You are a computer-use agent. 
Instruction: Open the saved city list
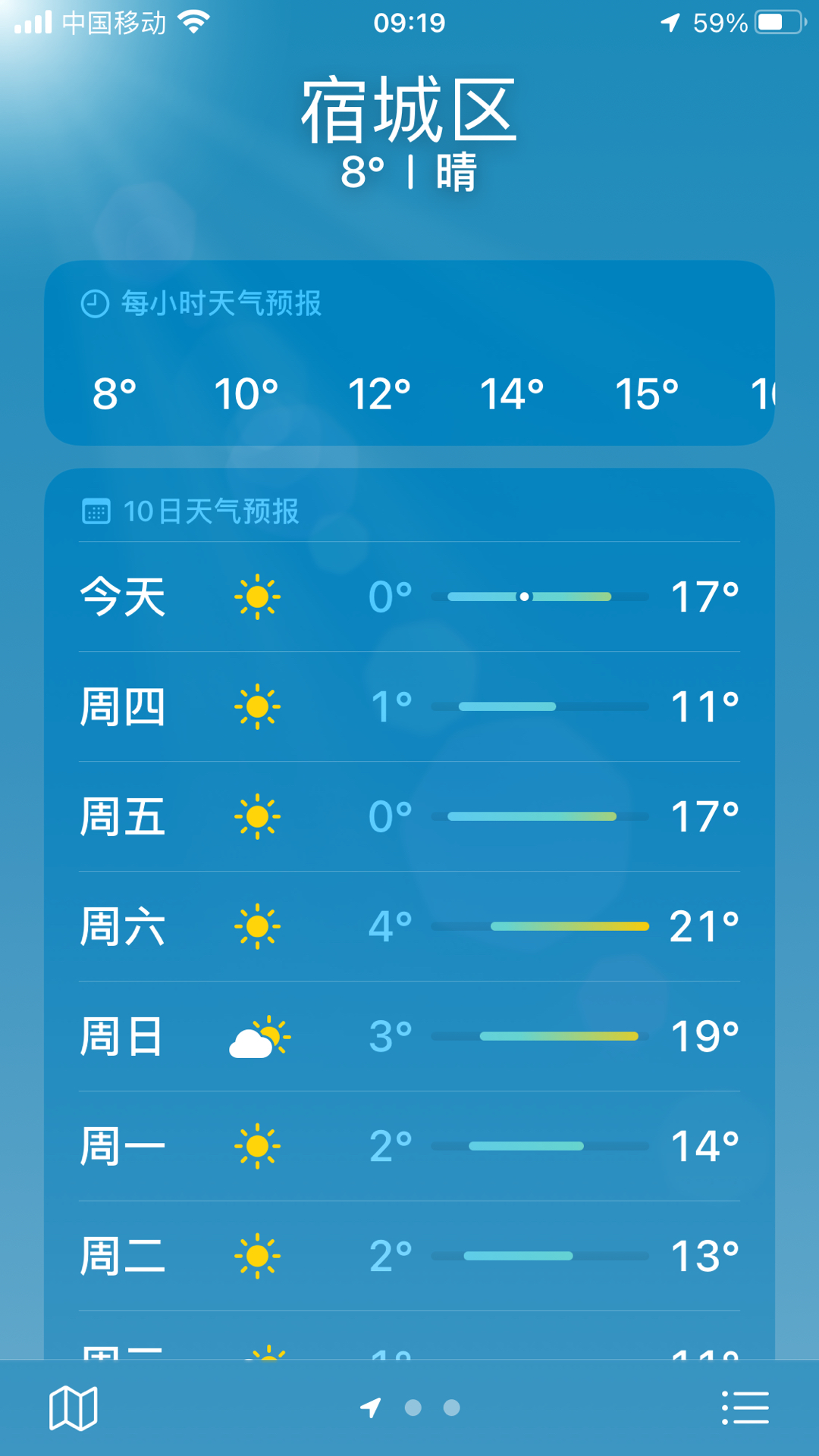pos(745,1407)
